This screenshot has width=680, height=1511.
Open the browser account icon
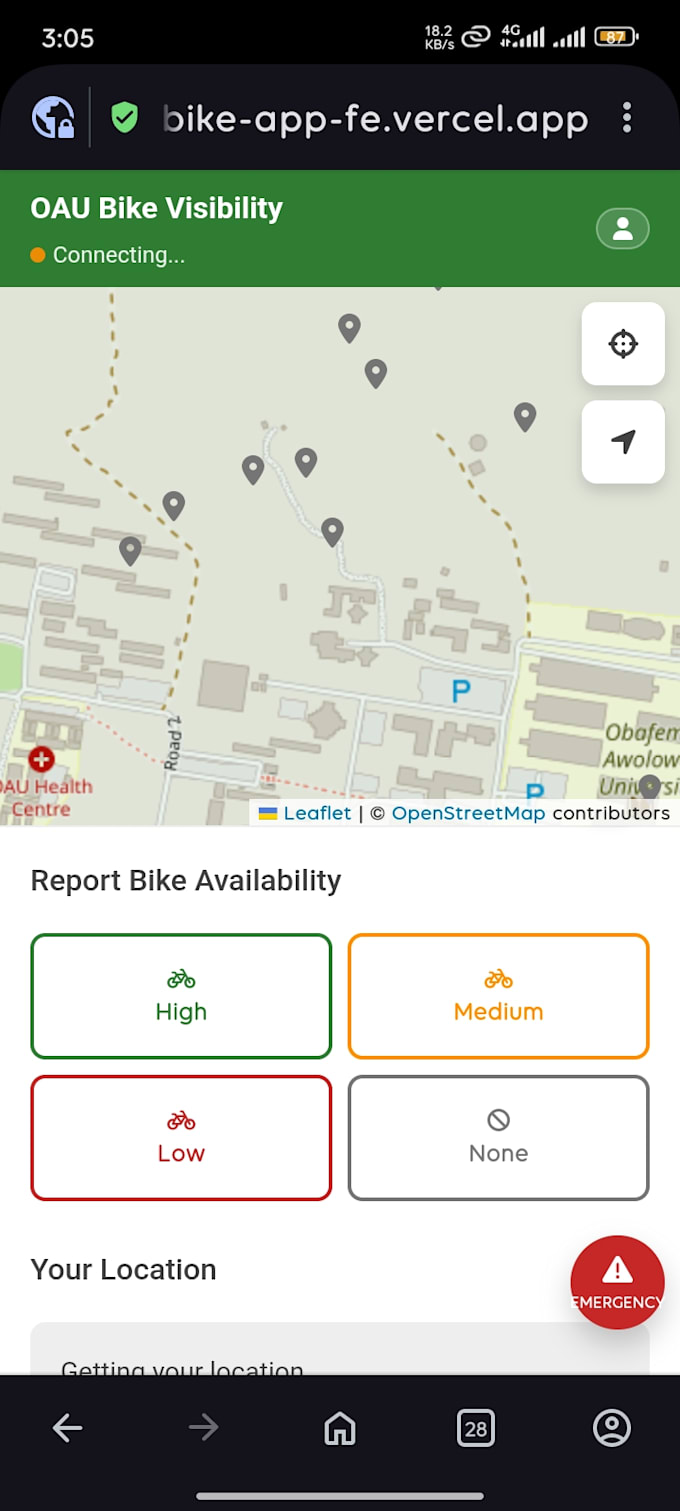(x=612, y=1428)
